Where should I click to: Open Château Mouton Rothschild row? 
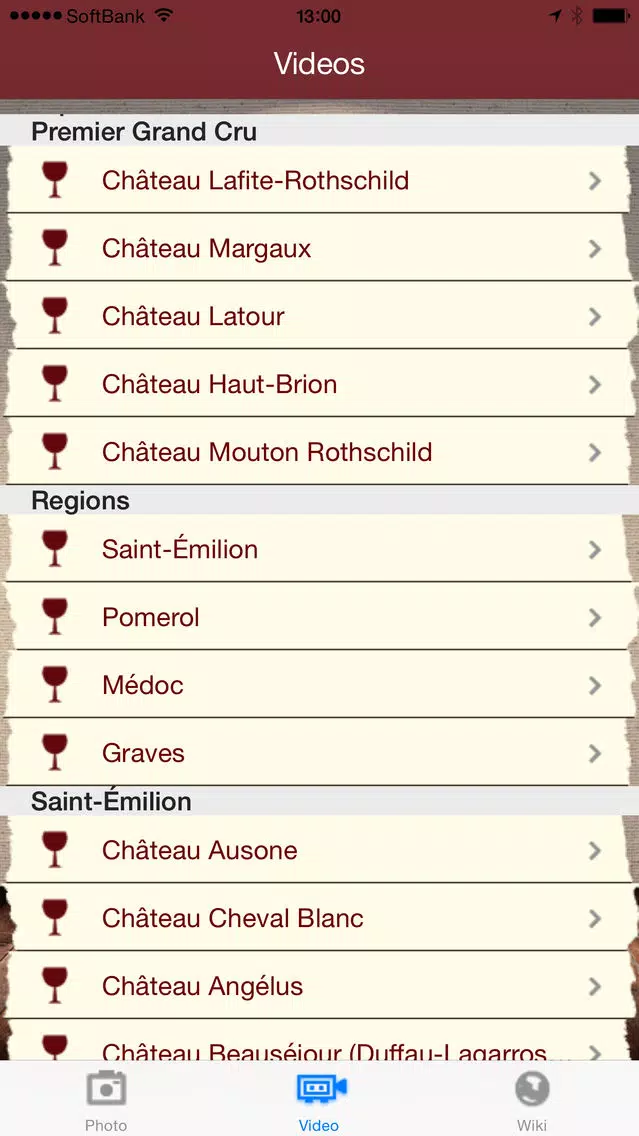tap(319, 451)
